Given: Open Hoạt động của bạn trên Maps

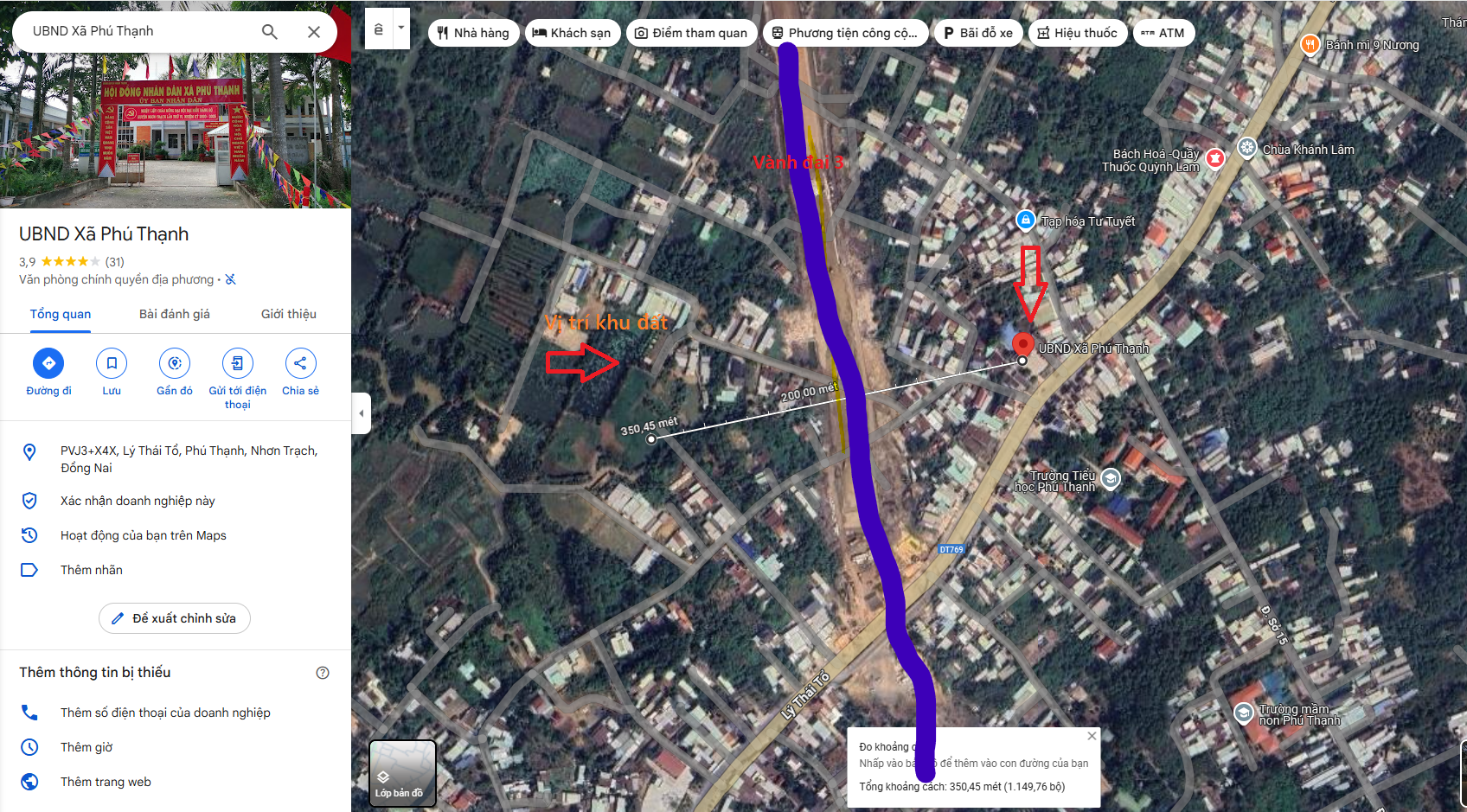Looking at the screenshot, I should pyautogui.click(x=143, y=535).
